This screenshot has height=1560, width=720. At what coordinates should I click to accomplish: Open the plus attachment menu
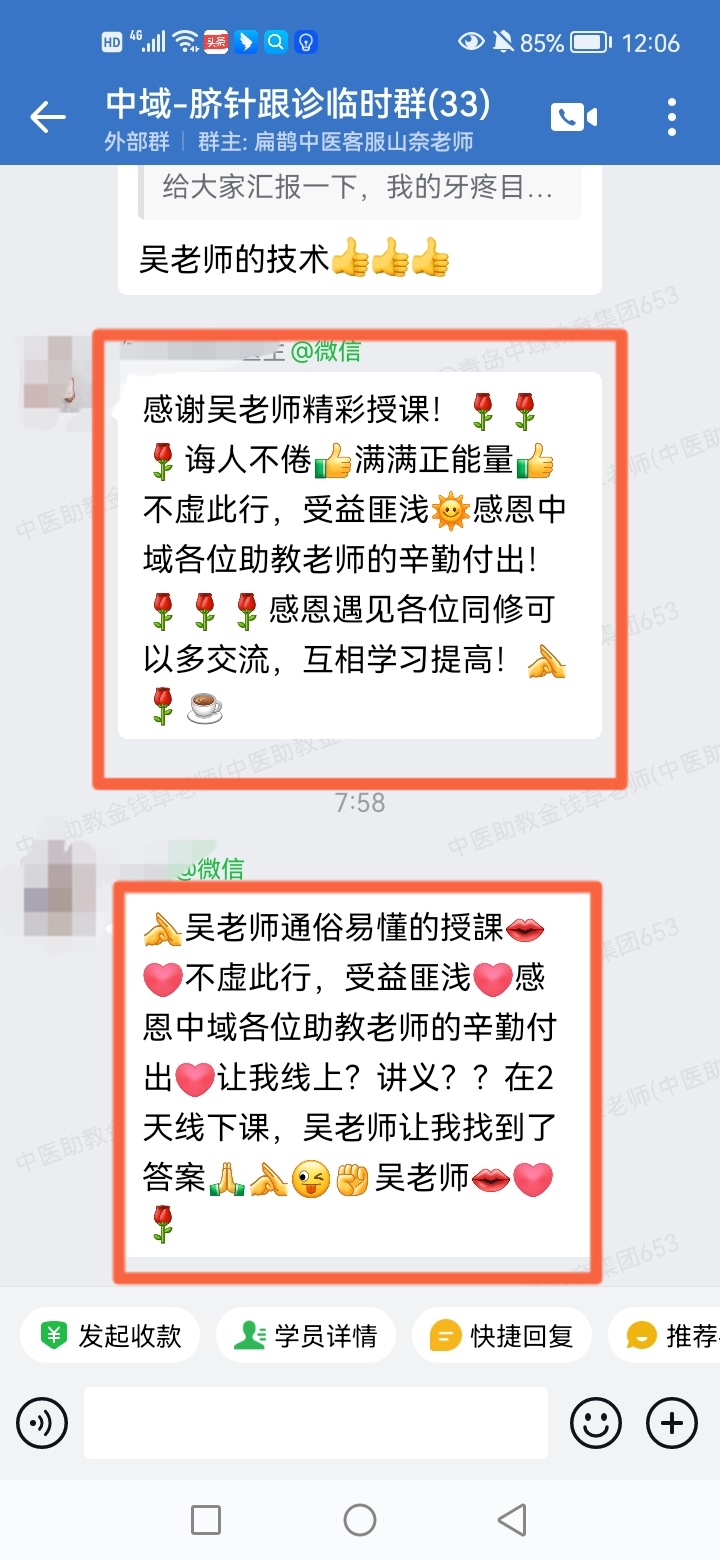click(x=672, y=1423)
